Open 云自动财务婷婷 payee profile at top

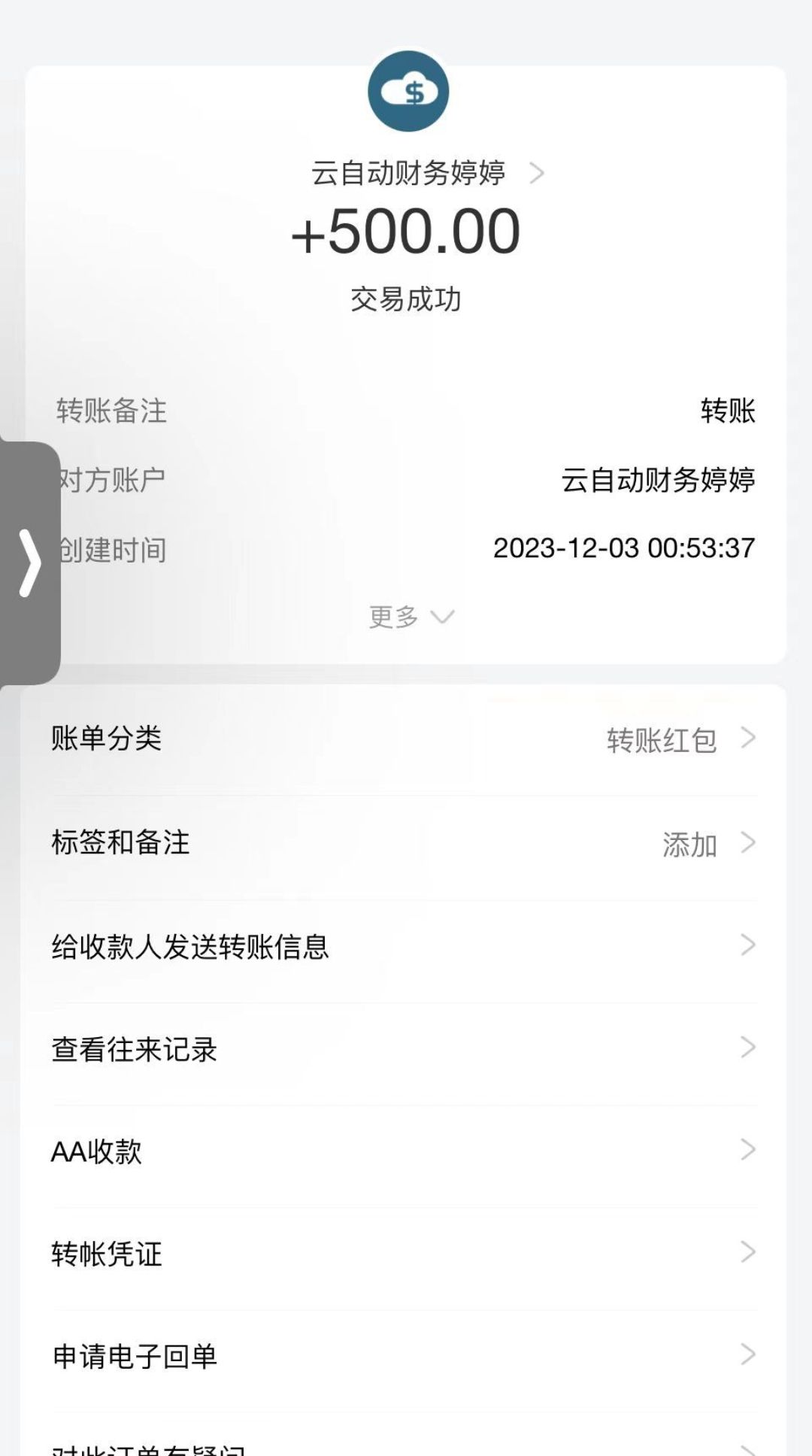[x=427, y=173]
